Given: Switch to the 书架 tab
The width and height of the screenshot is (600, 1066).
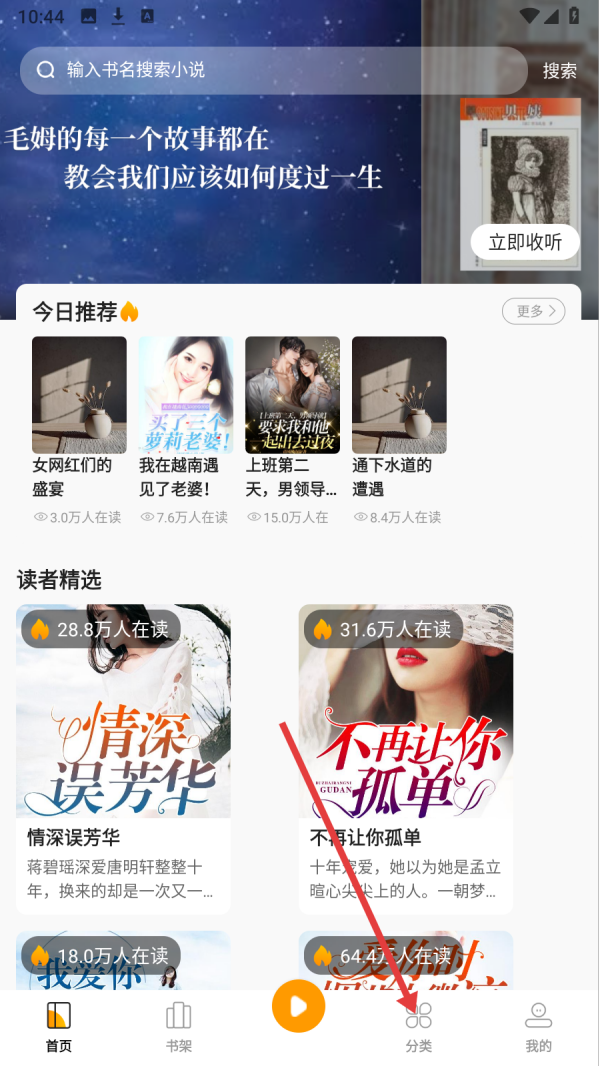Looking at the screenshot, I should [179, 1027].
